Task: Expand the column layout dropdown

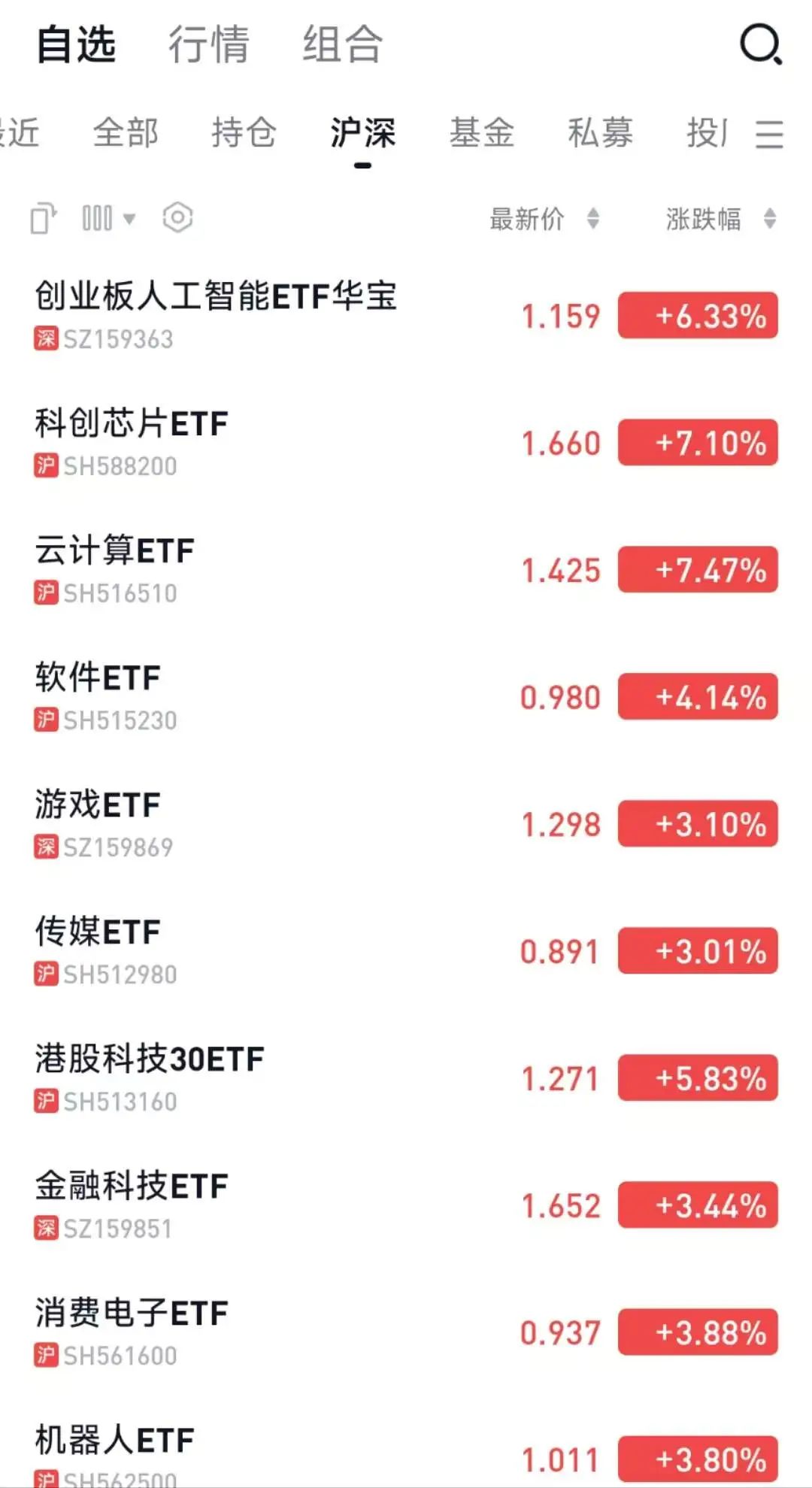Action: (108, 219)
